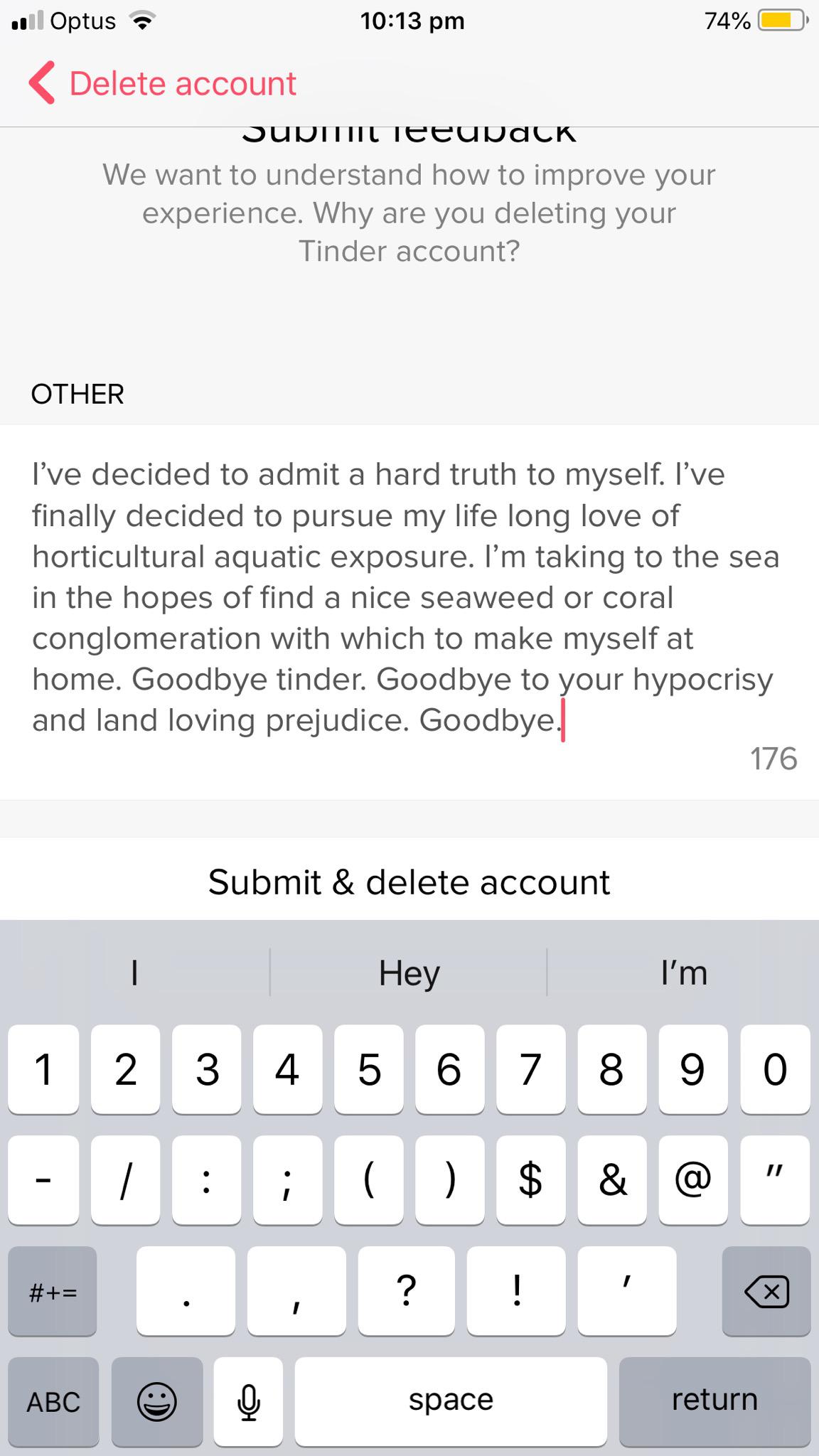Type an exclamation mark
Viewport: 819px width, 1456px height.
click(x=517, y=1291)
